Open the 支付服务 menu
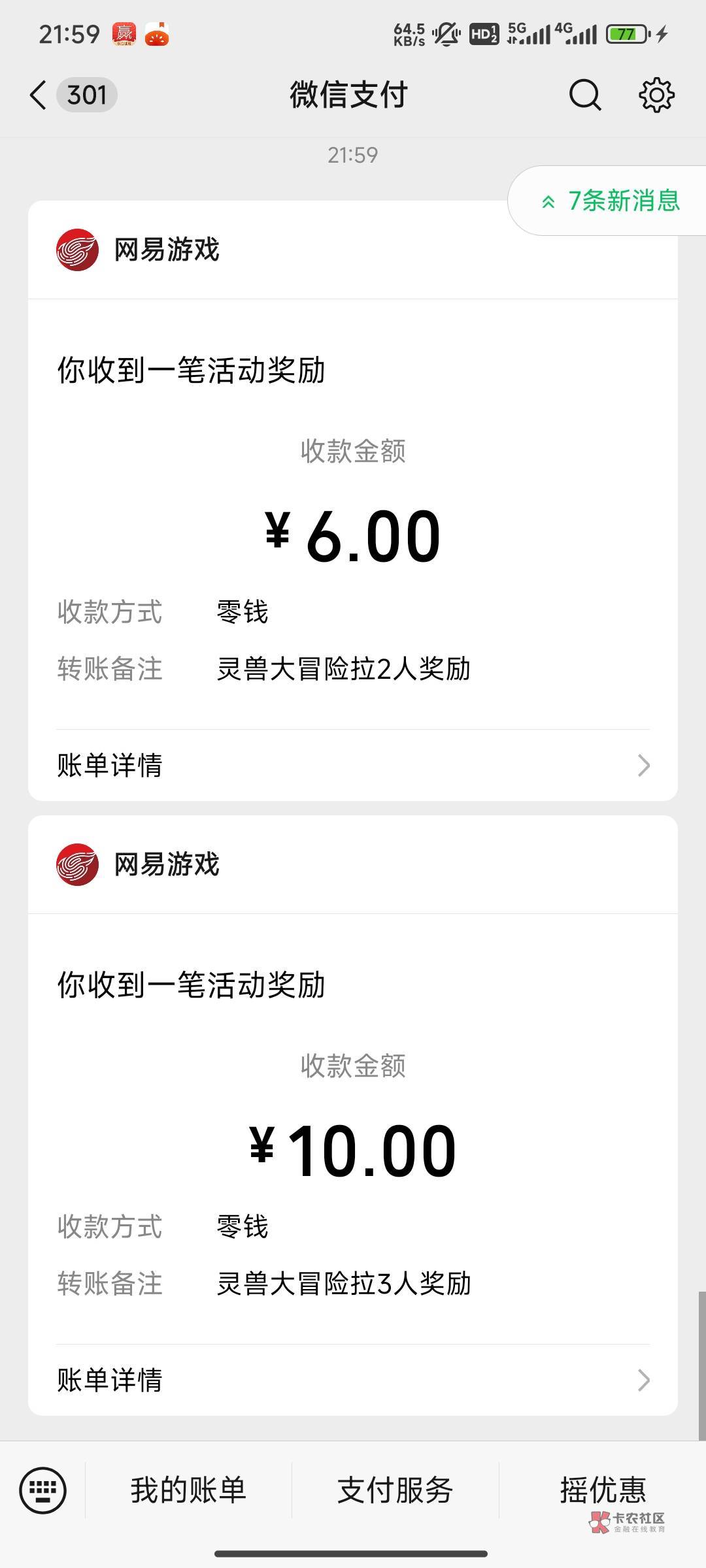This screenshot has width=706, height=1568. pos(395,1490)
